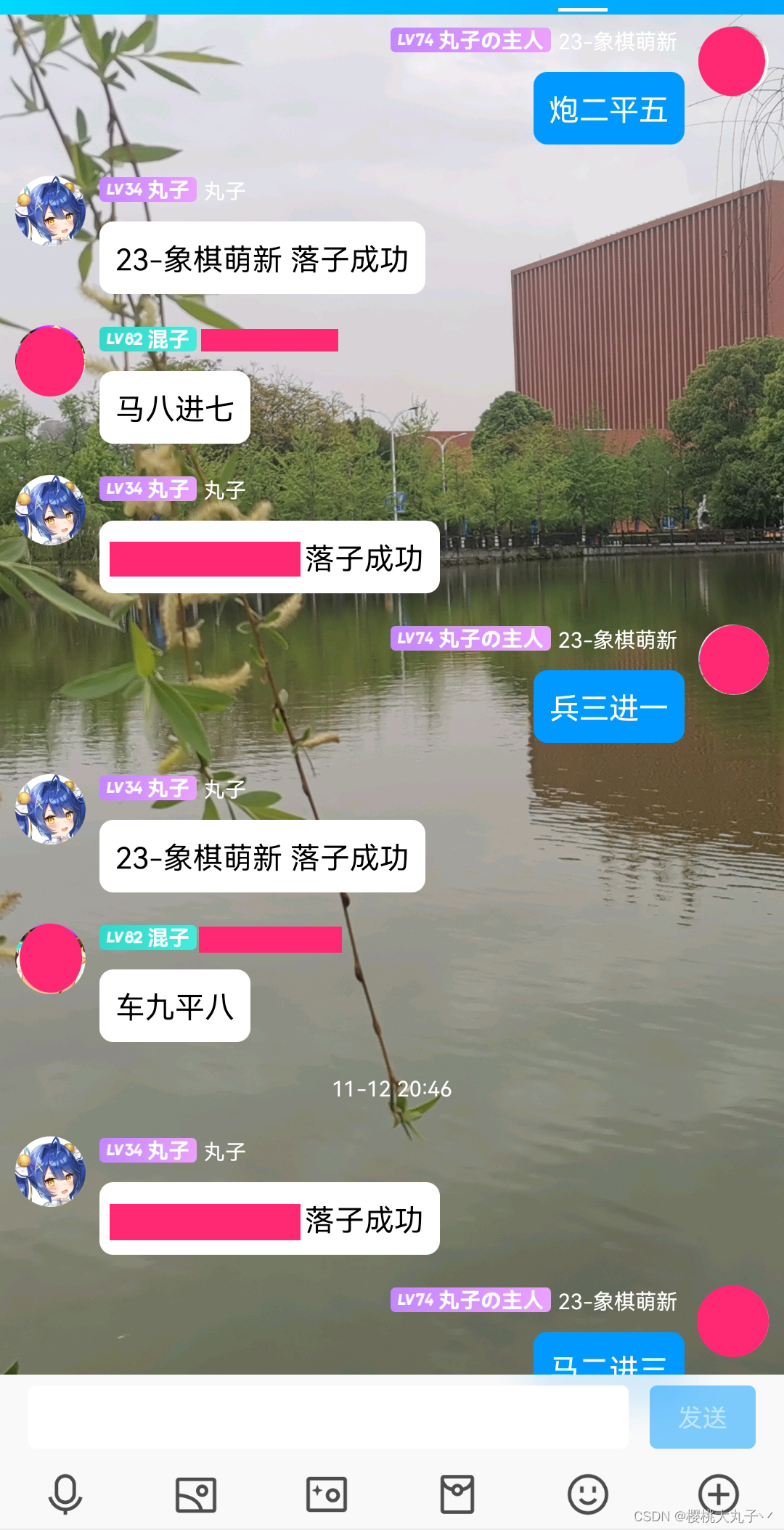
Task: Tap the 马八进七 message bubble
Action: point(174,407)
